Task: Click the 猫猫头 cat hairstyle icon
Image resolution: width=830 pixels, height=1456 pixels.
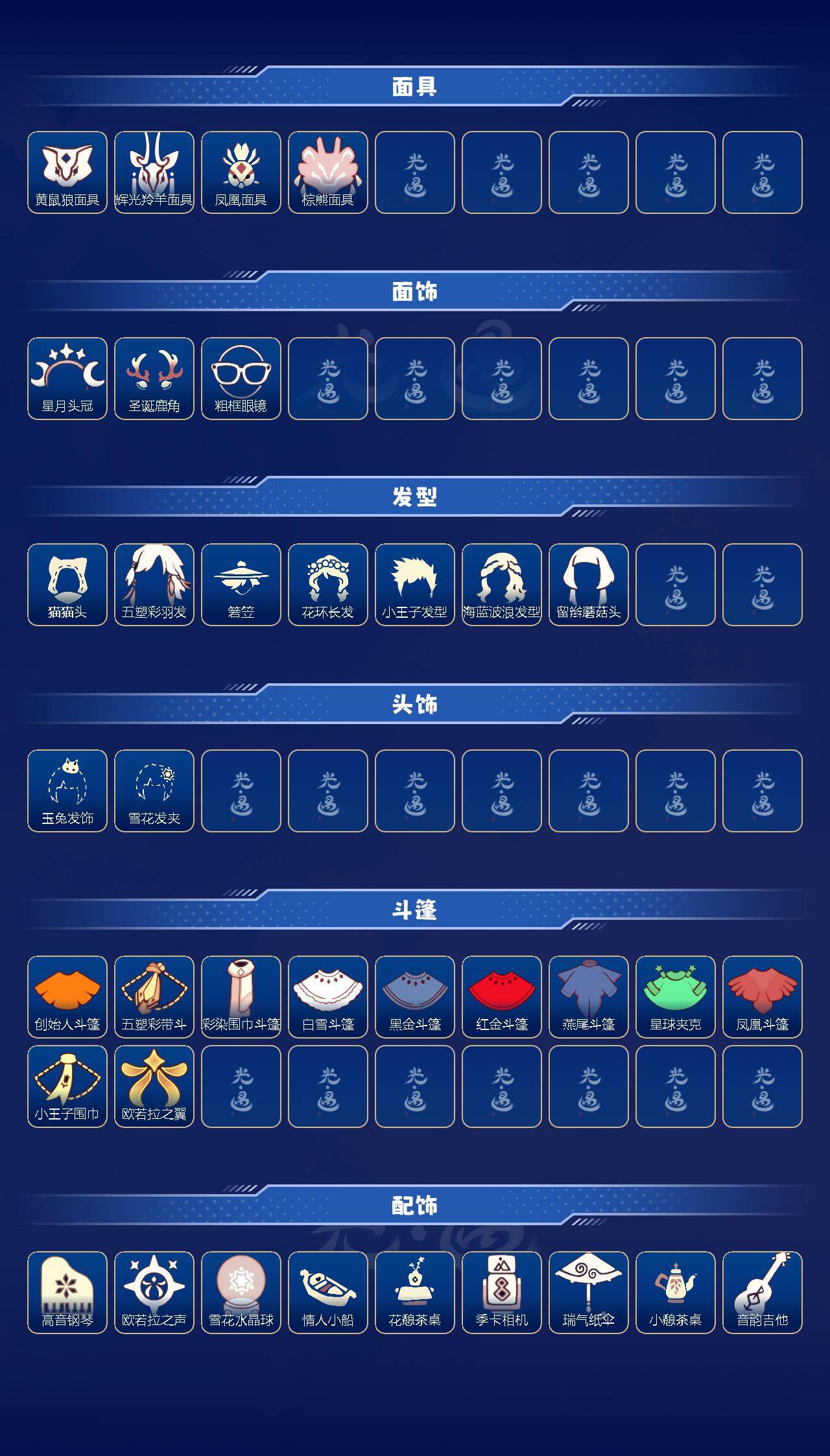Action: (66, 582)
